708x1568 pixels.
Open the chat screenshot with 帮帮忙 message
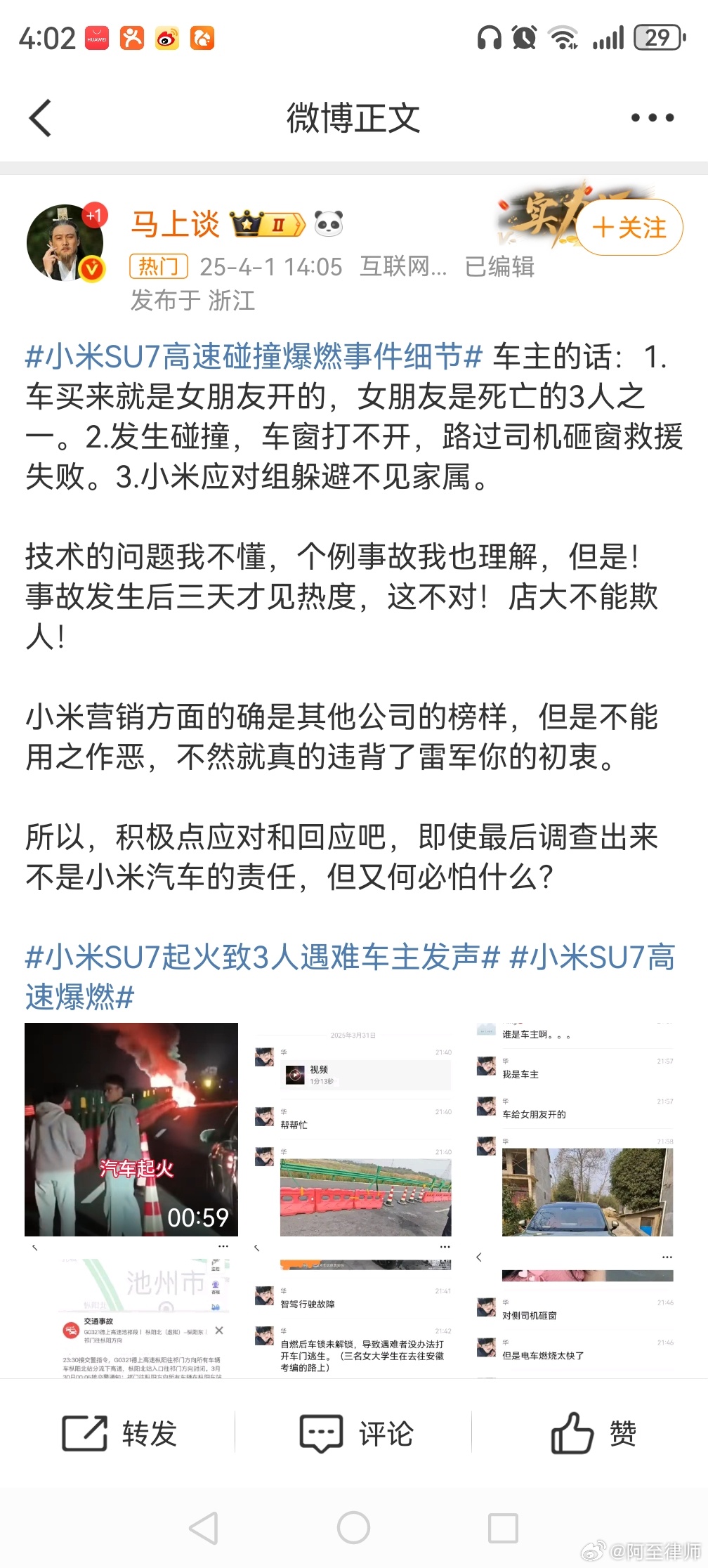point(353,1129)
